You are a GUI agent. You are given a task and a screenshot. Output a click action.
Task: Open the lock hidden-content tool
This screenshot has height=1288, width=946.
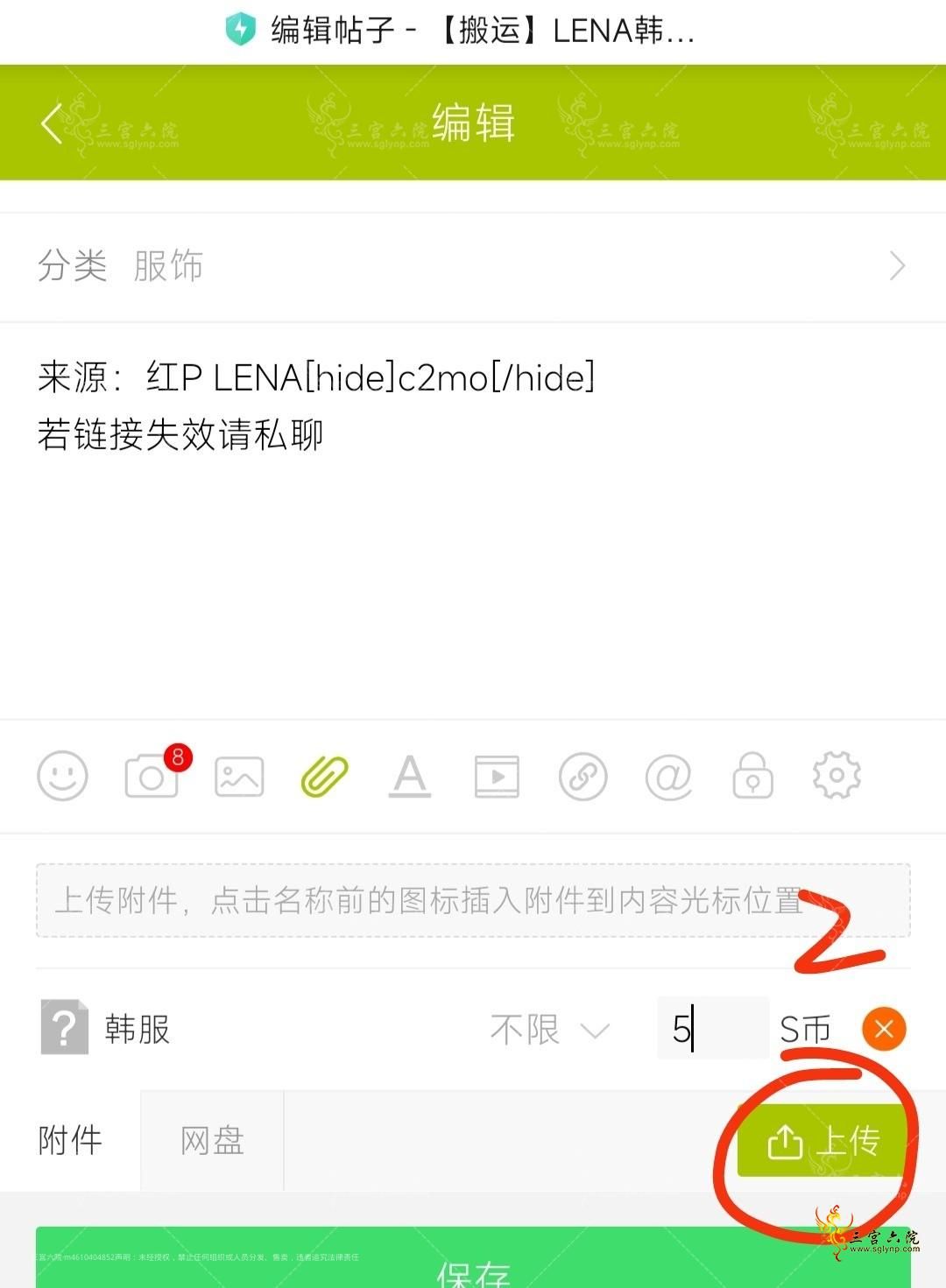[x=752, y=776]
